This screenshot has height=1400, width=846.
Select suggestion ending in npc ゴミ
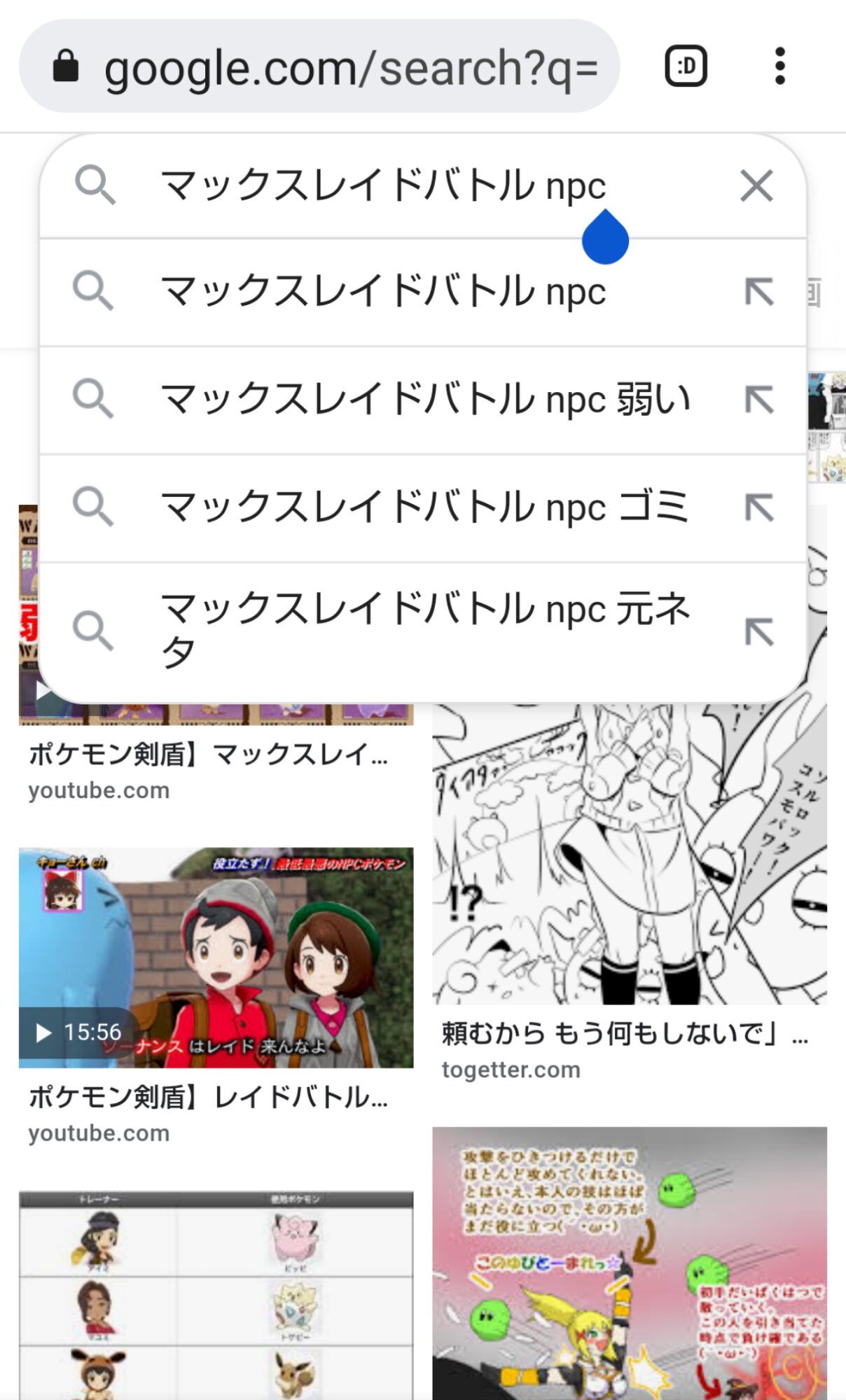click(x=424, y=507)
